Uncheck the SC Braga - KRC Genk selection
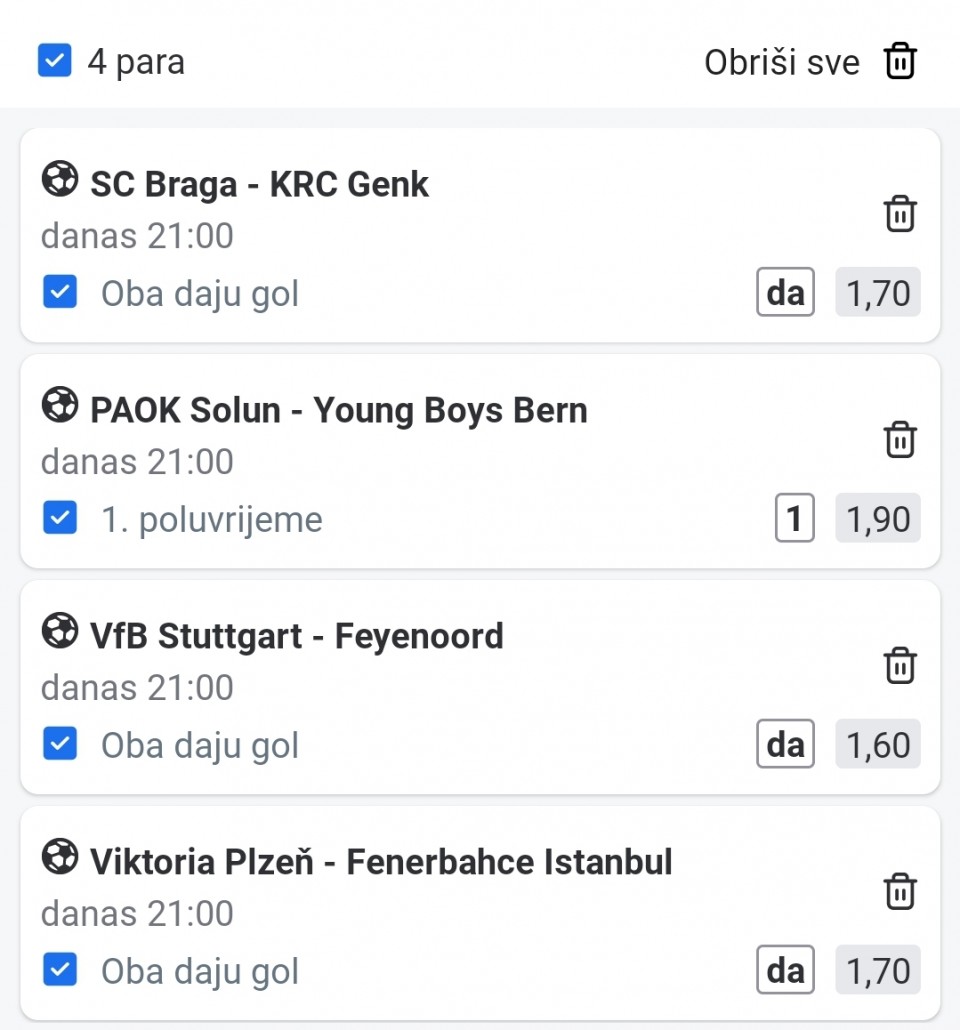The image size is (960, 1030). (60, 293)
